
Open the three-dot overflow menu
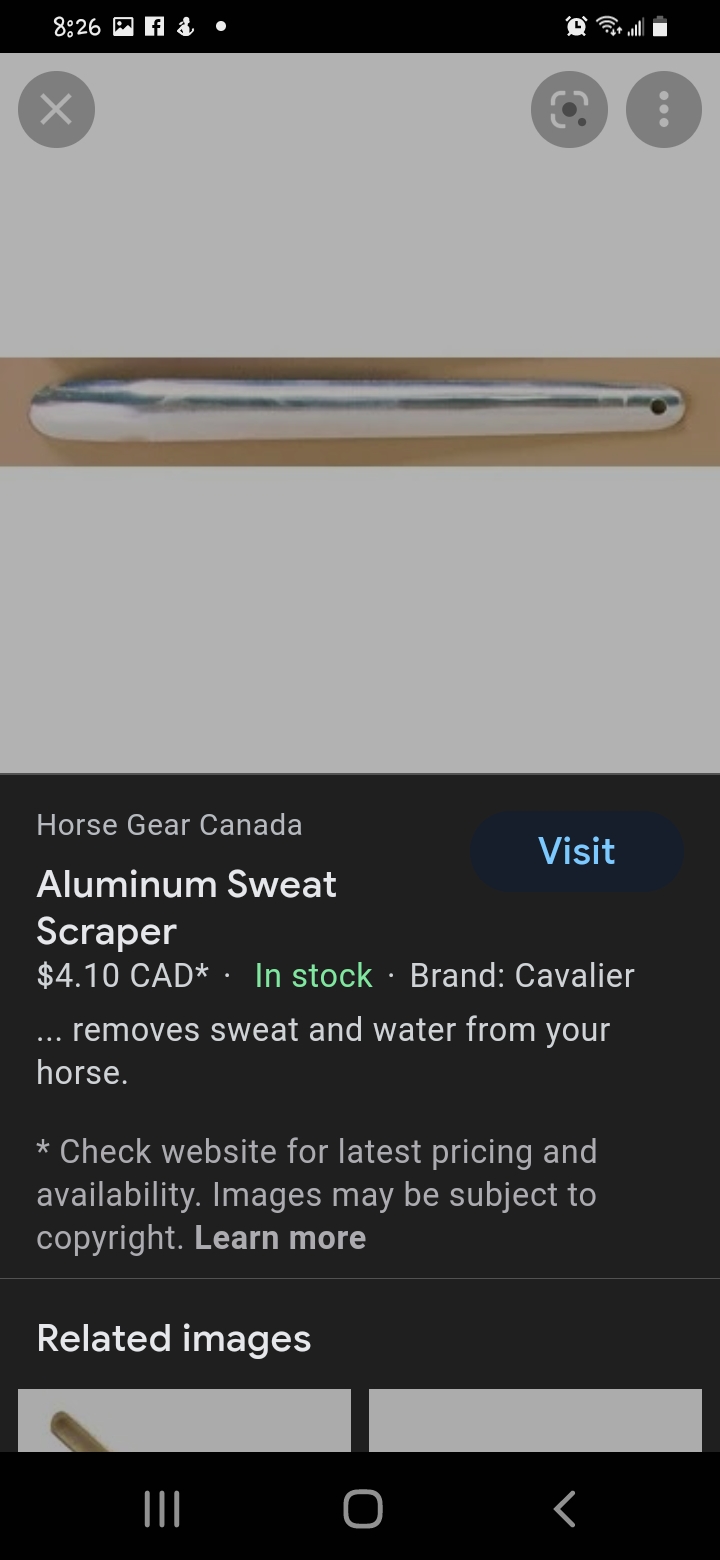tap(664, 109)
